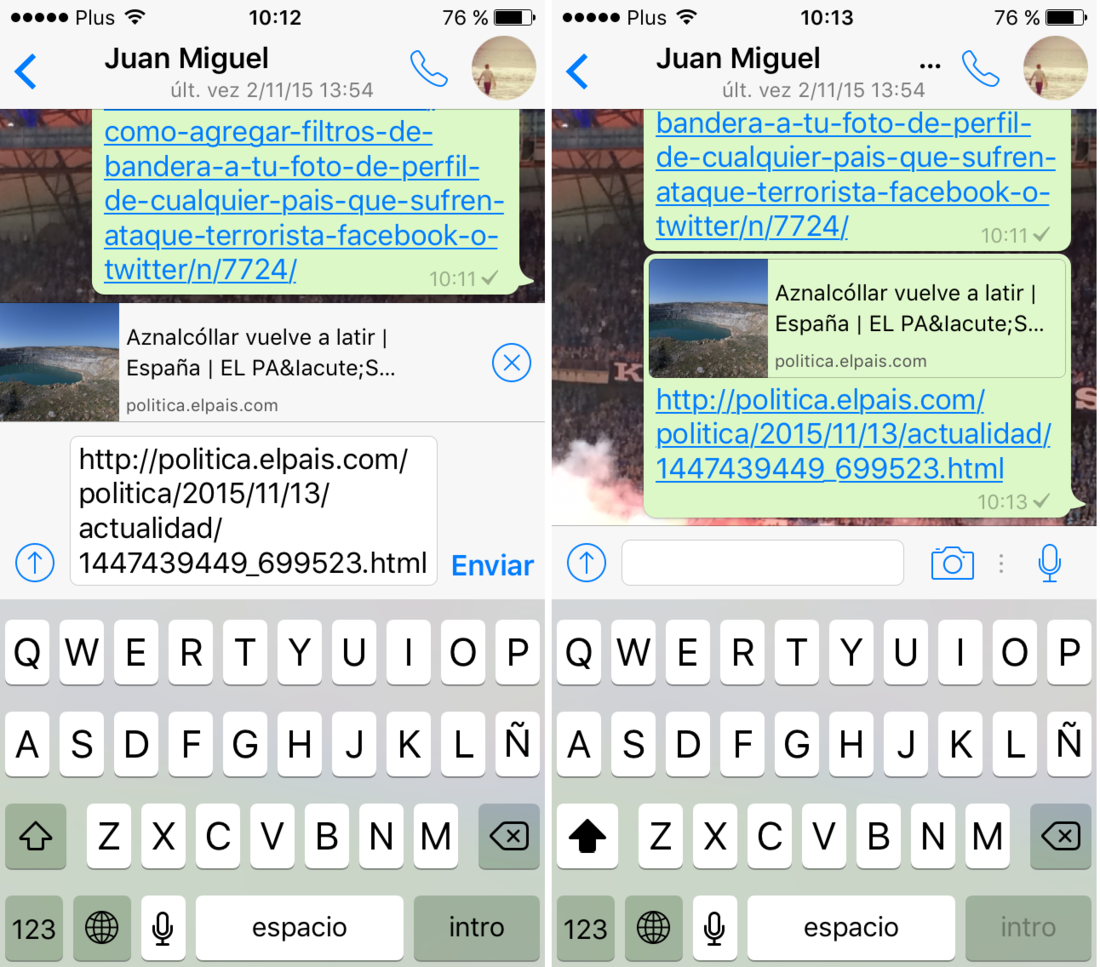
Task: Open the underlined politica.elpais.com link sent at 10:13
Action: tap(852, 435)
